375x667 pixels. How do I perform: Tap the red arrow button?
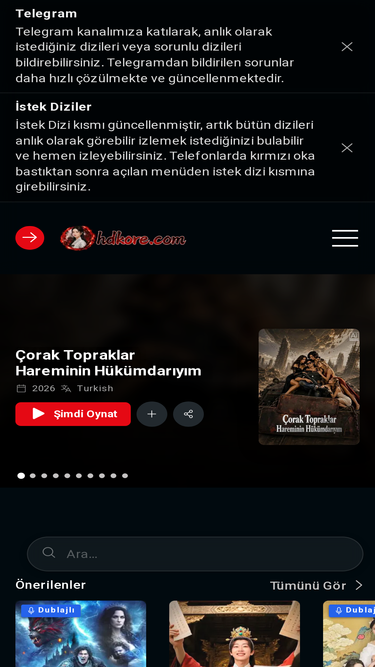pos(30,238)
